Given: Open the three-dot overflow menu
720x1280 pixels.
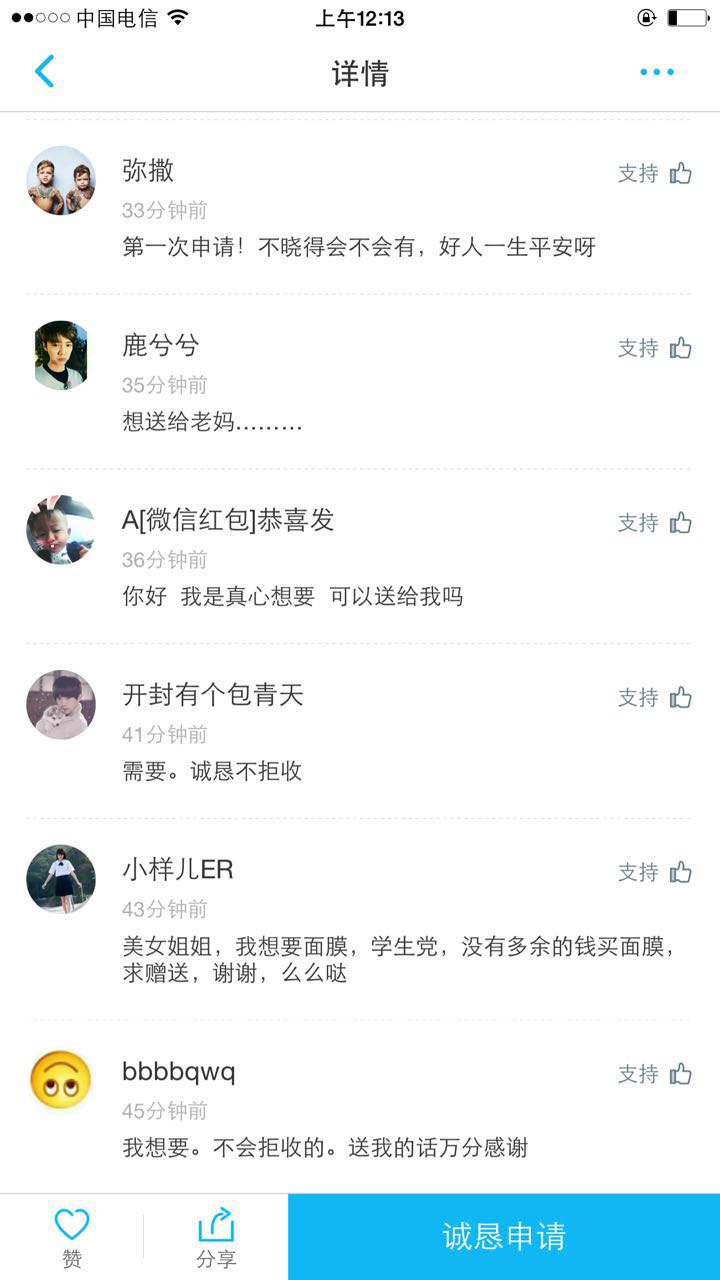Looking at the screenshot, I should pyautogui.click(x=657, y=72).
